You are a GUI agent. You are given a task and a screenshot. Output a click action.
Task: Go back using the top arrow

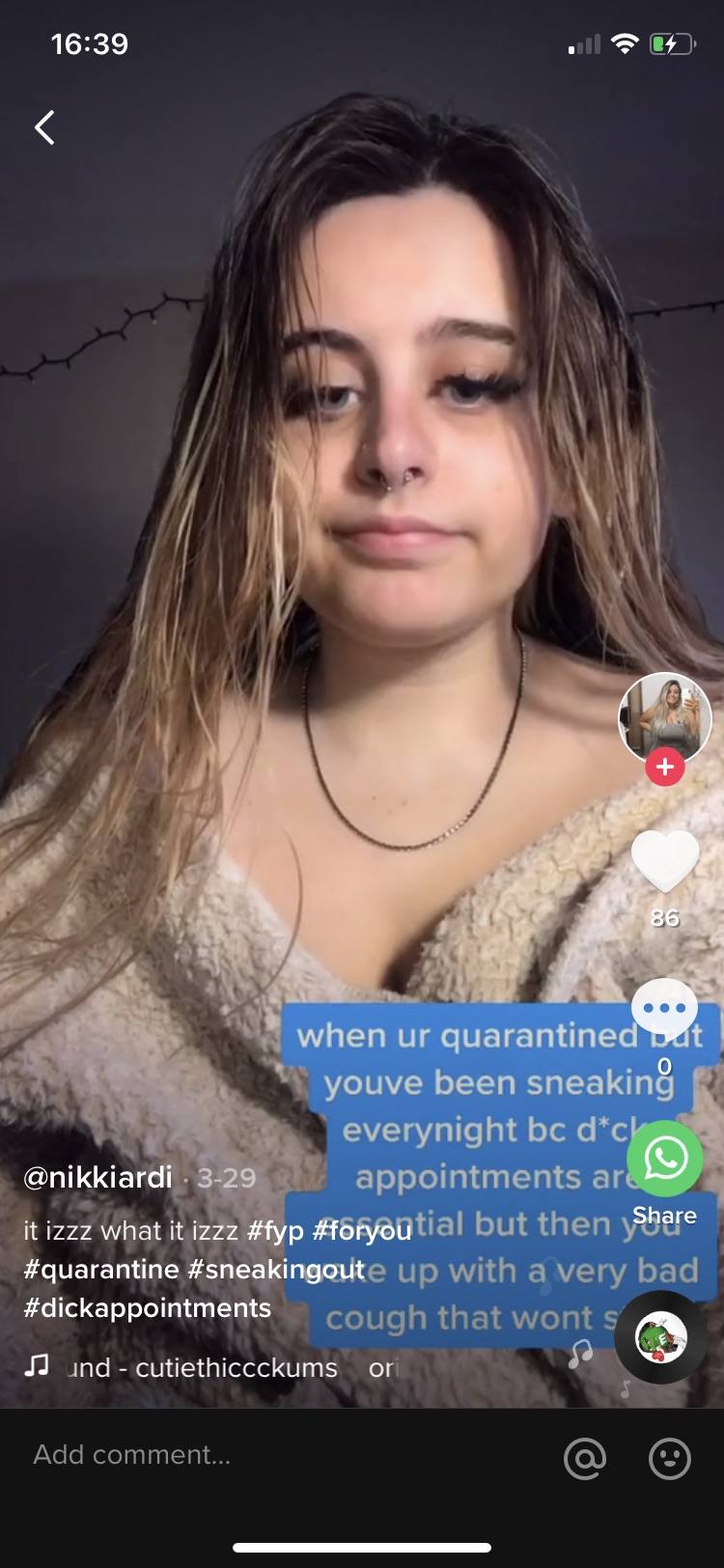(44, 127)
